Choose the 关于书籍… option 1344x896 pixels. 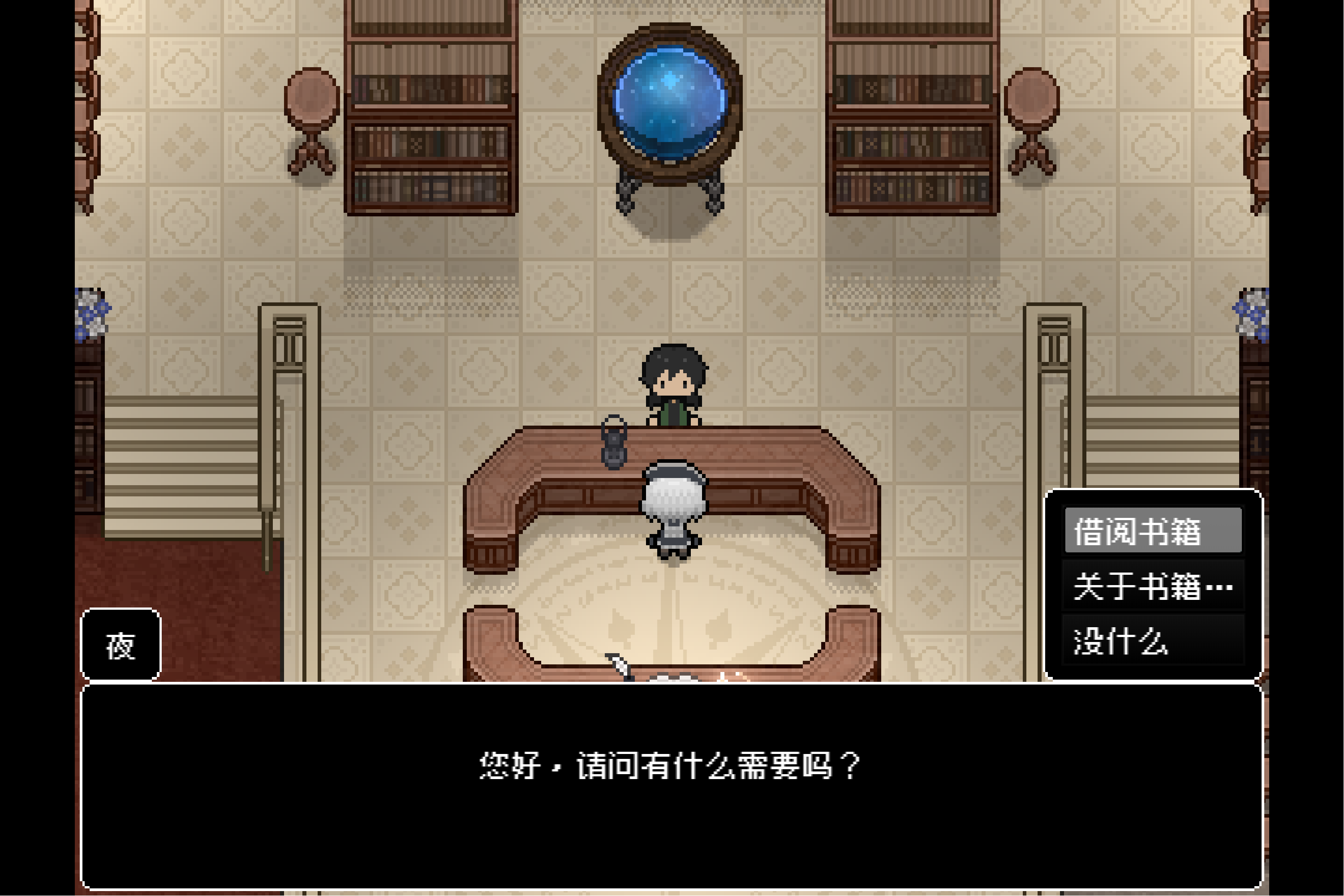pyautogui.click(x=1153, y=586)
